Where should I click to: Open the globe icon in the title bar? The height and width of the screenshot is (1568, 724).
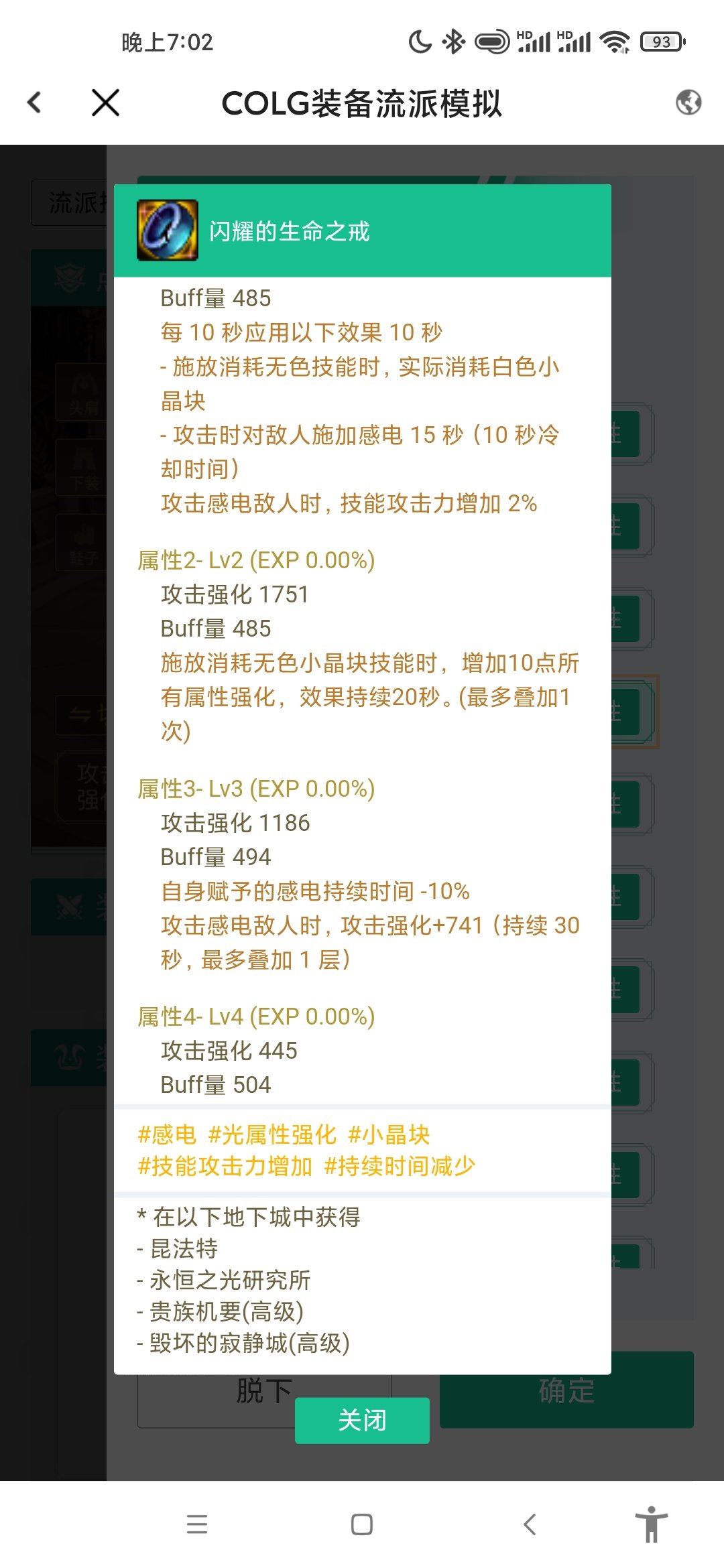coord(688,103)
